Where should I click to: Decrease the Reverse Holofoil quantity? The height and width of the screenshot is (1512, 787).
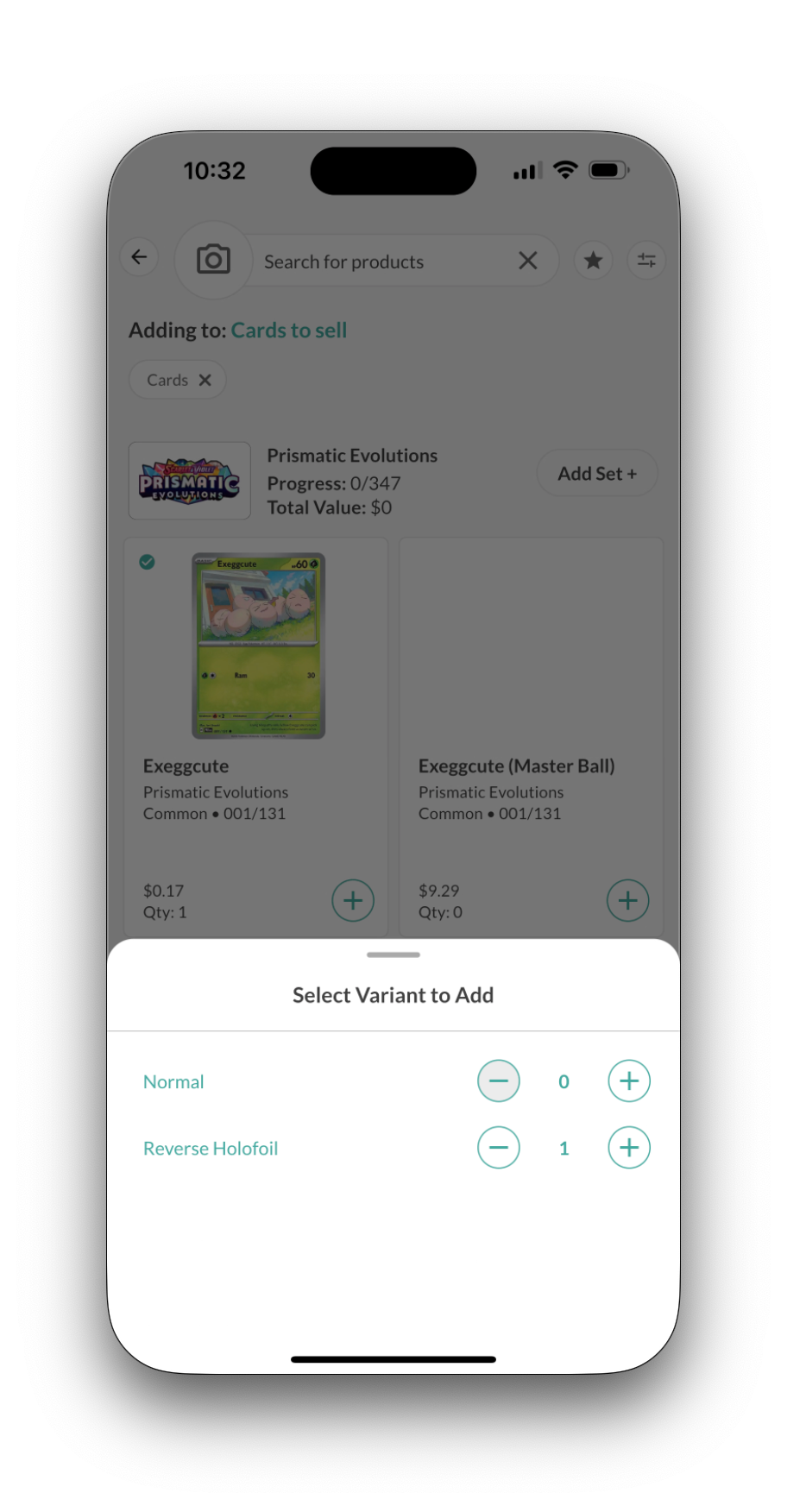[499, 1148]
